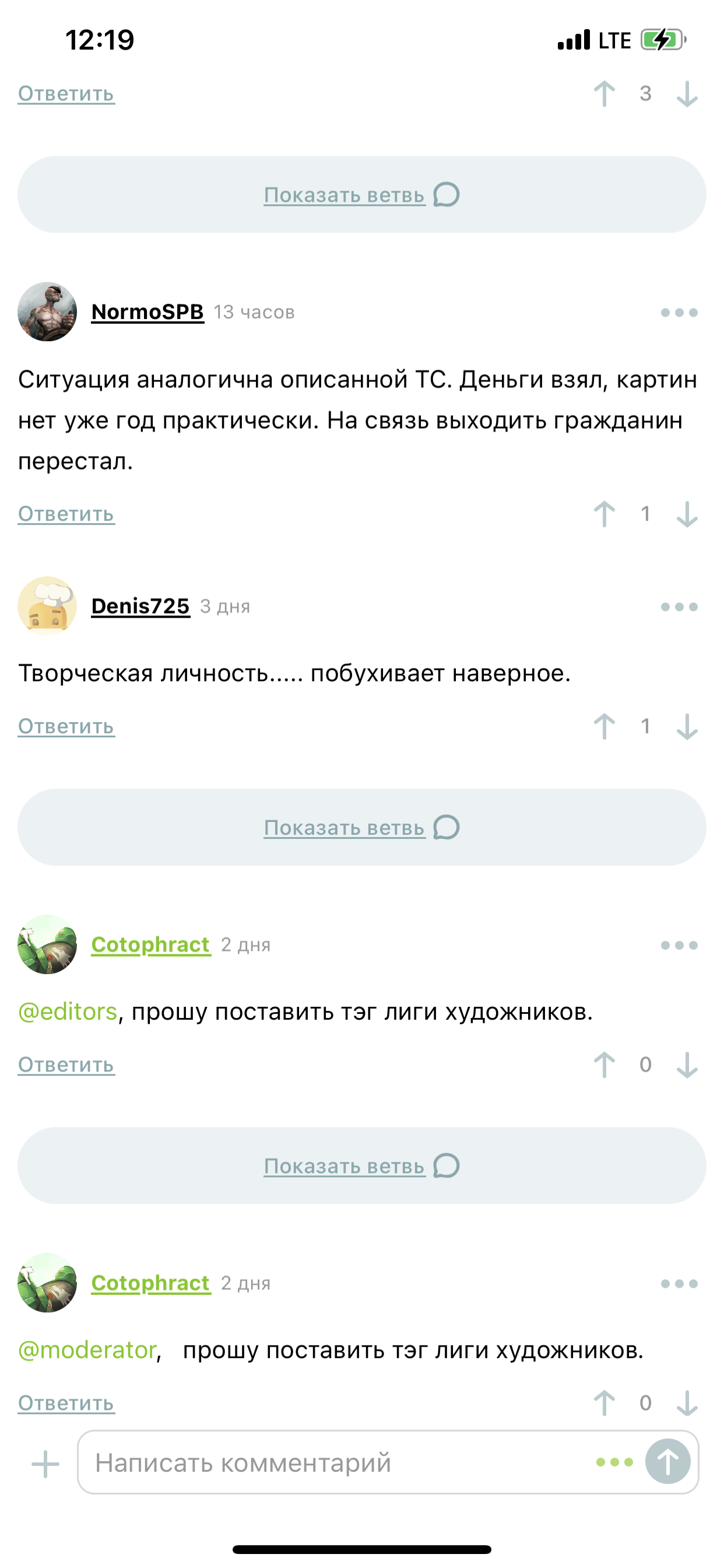Reply to Cotophract's @editors comment

(x=66, y=1065)
